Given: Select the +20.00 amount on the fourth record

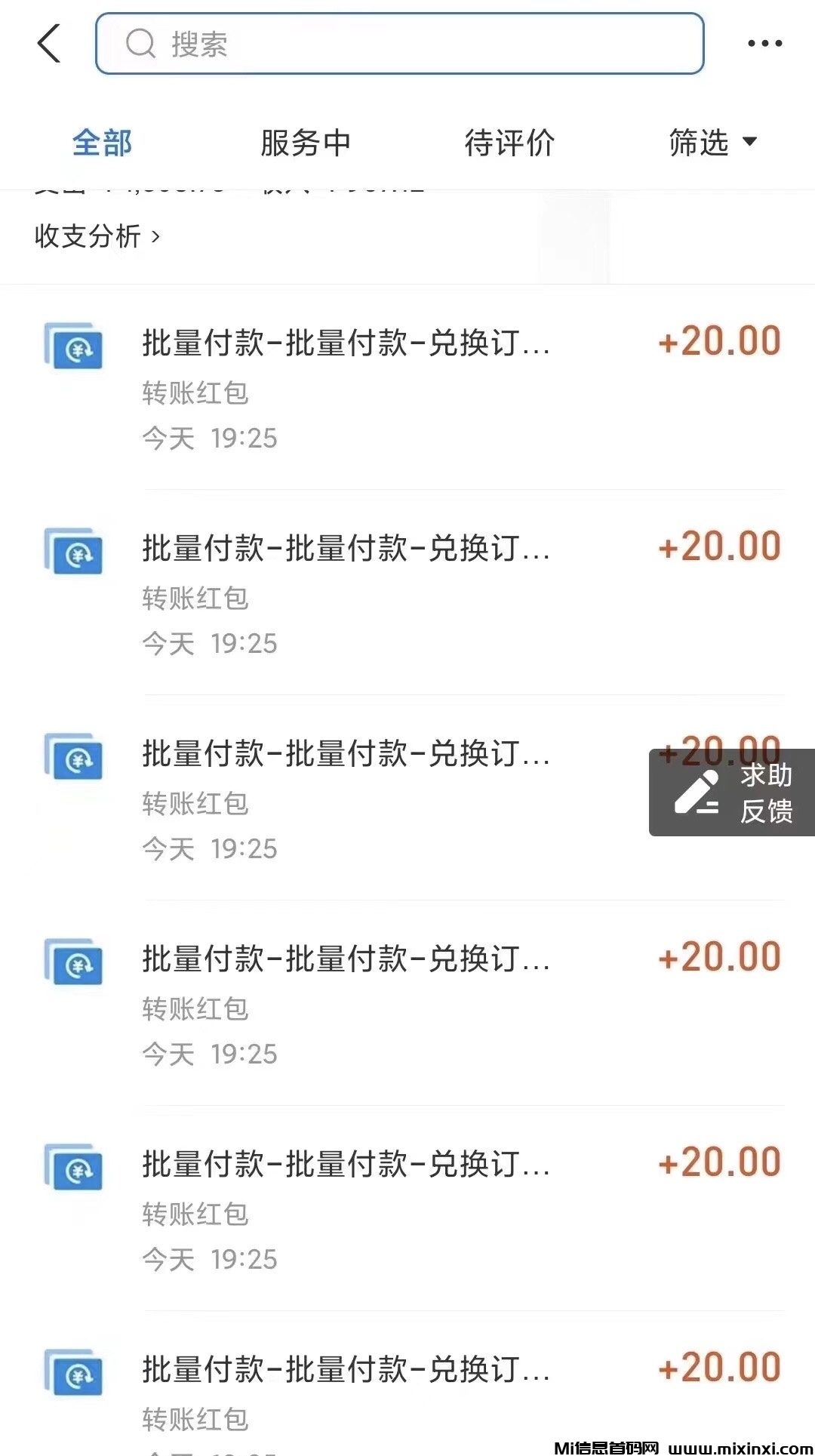Looking at the screenshot, I should click(718, 955).
